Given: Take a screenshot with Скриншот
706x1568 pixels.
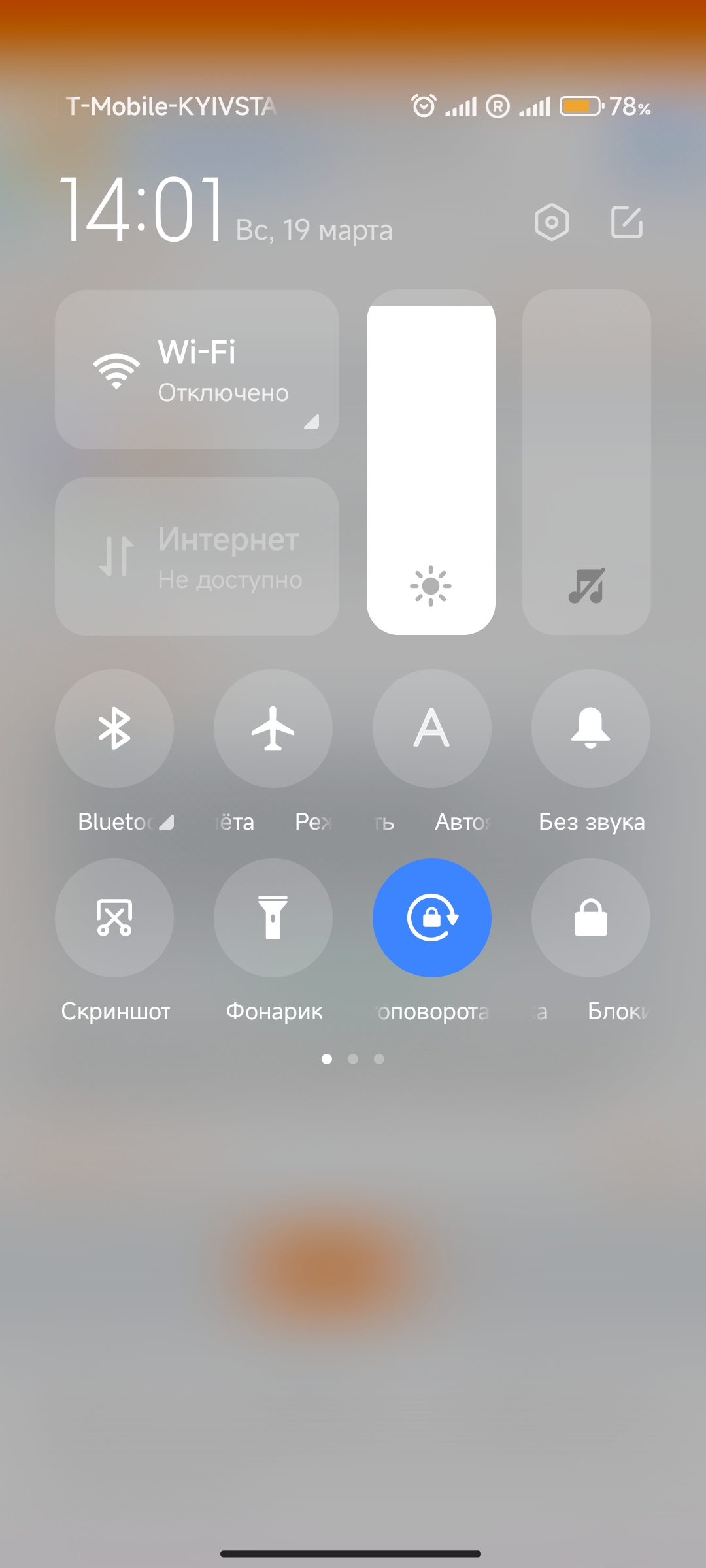Looking at the screenshot, I should pyautogui.click(x=114, y=918).
